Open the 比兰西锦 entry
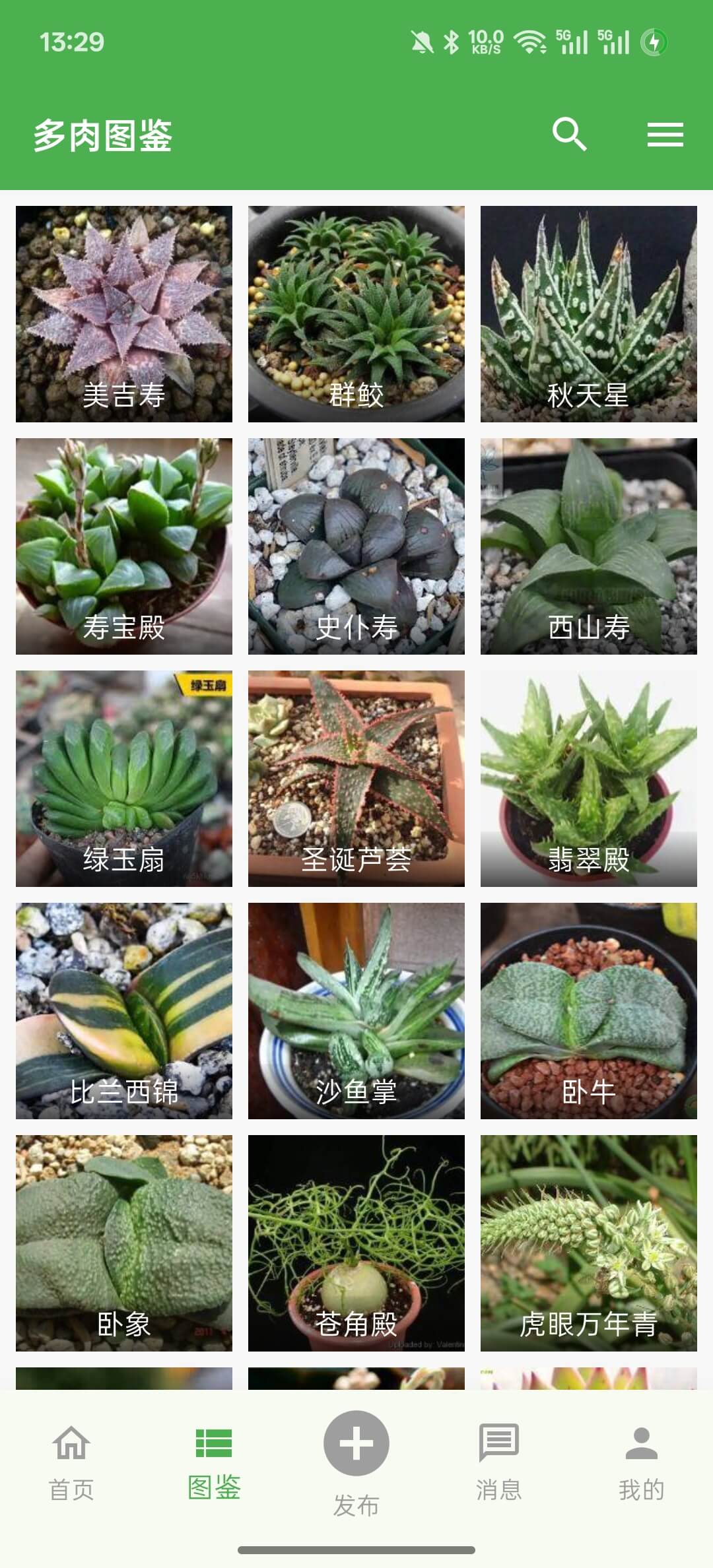 click(x=124, y=1011)
